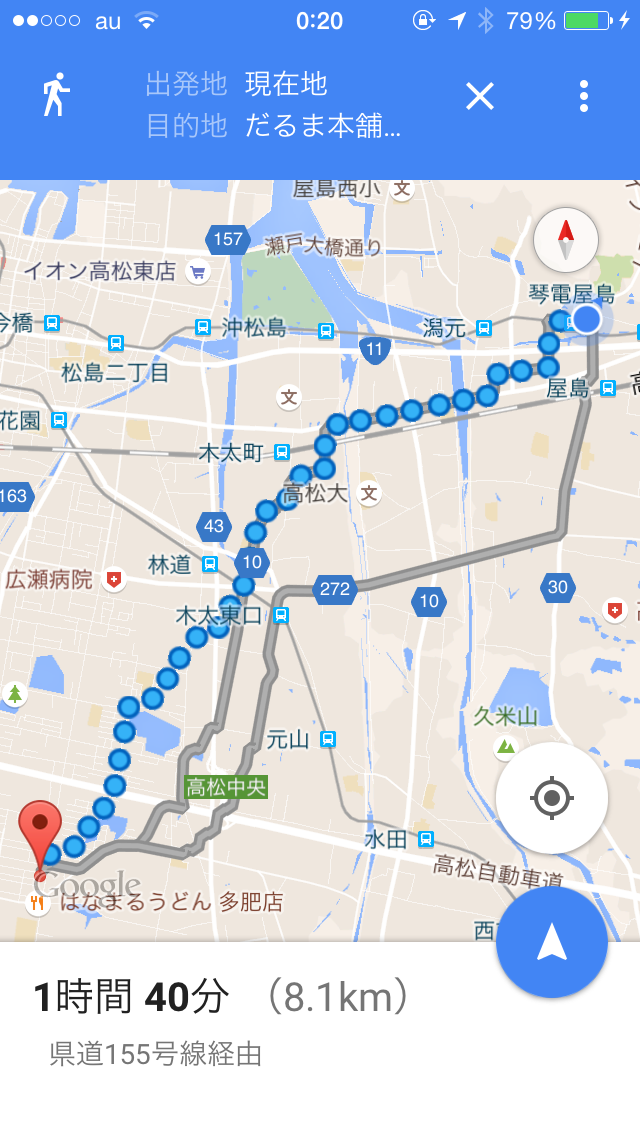The image size is (640, 1136).
Task: Select the destination red pin
Action: coord(40,831)
